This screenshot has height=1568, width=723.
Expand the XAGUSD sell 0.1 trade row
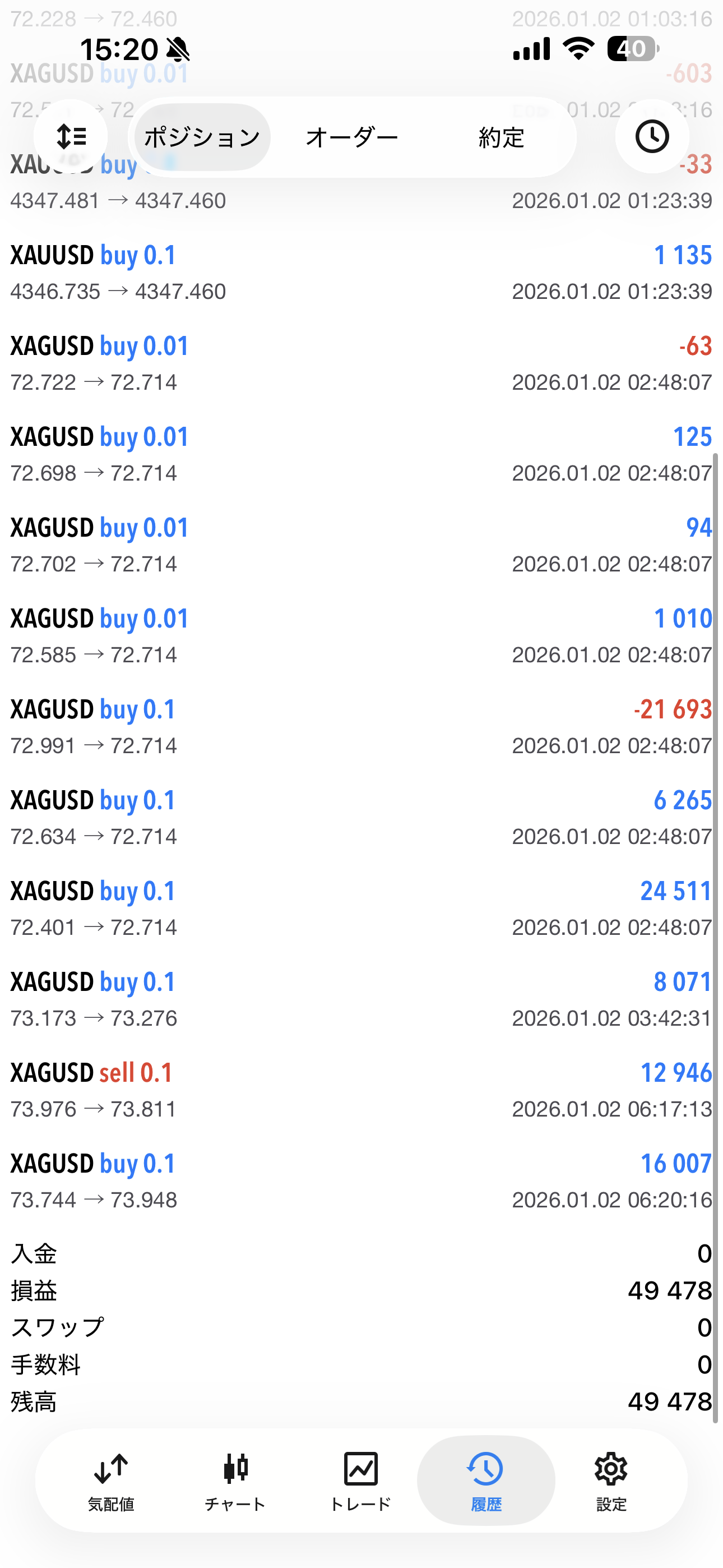(x=361, y=1090)
